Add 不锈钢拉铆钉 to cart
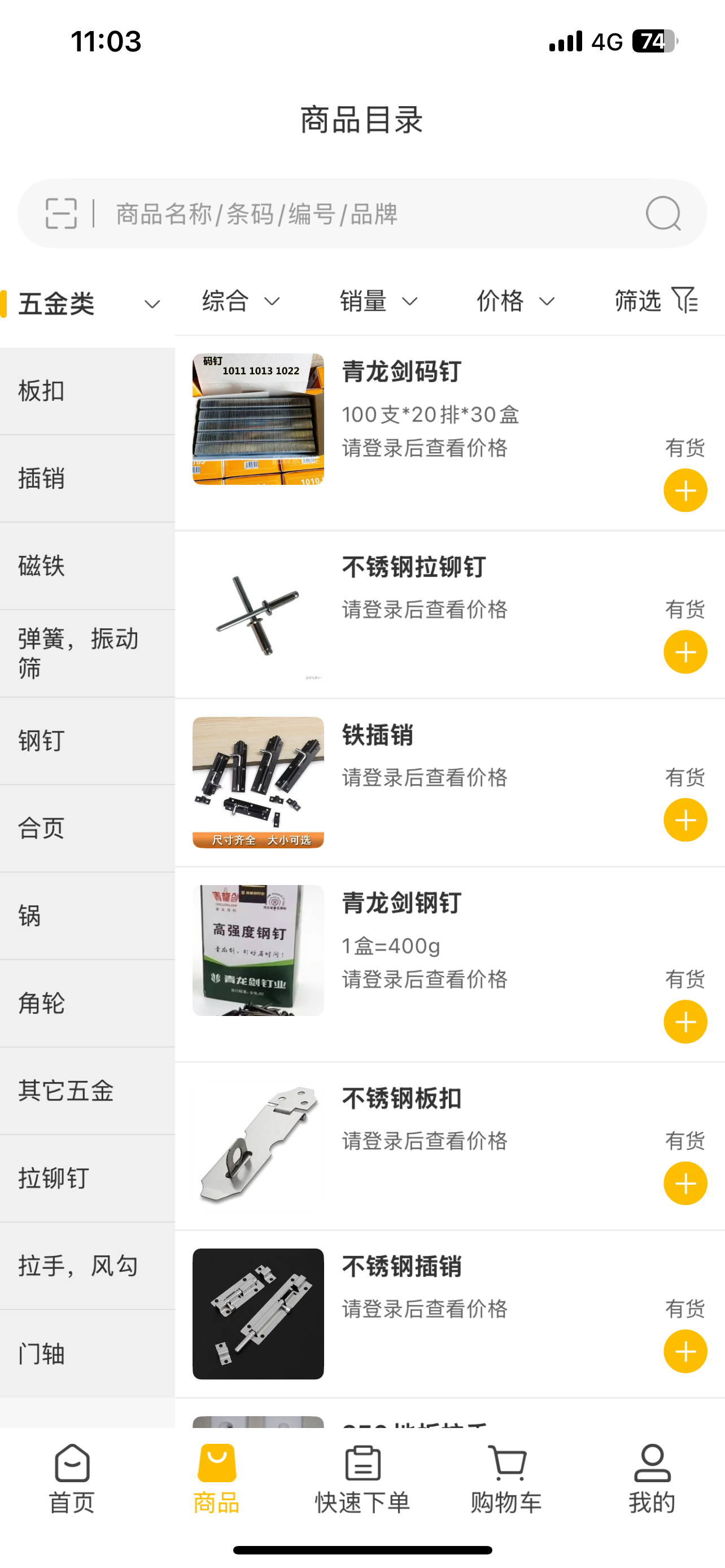This screenshot has width=725, height=1568. (x=685, y=652)
